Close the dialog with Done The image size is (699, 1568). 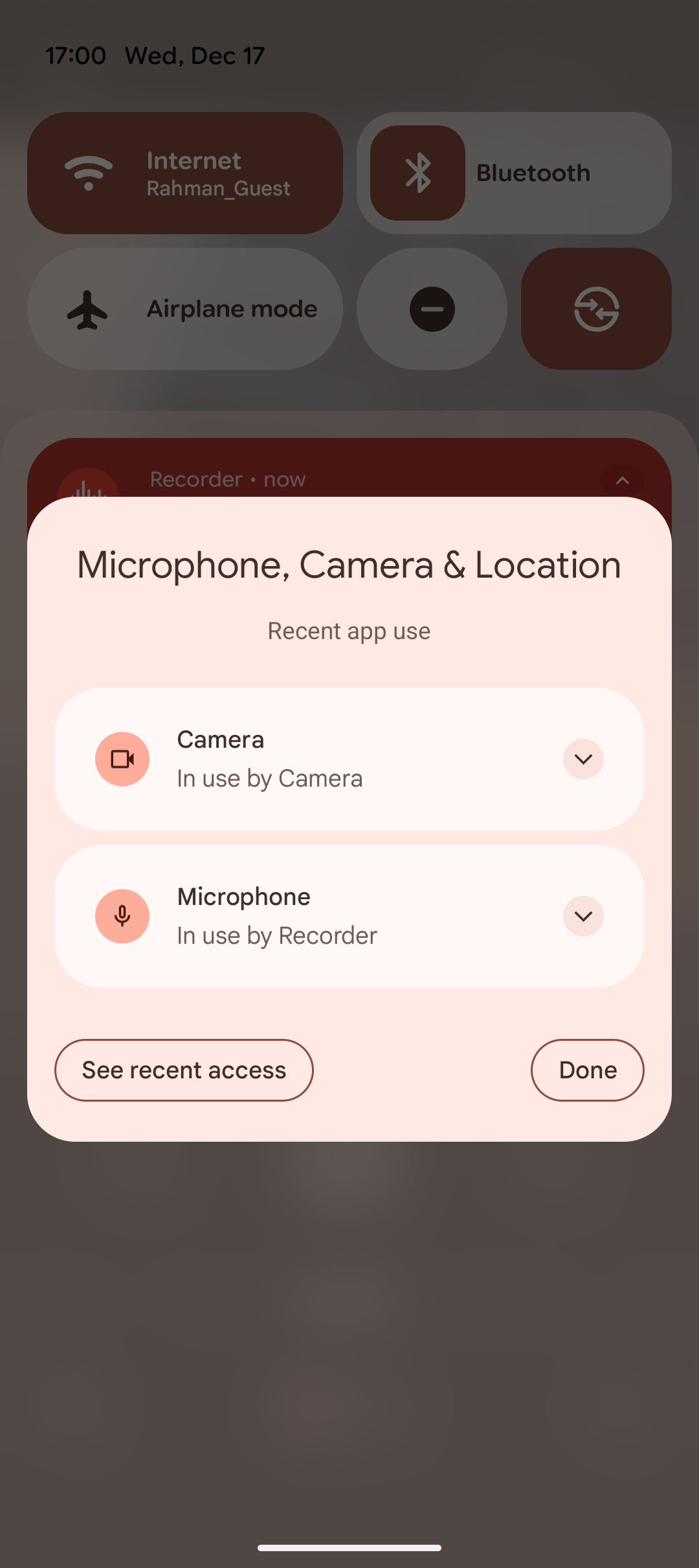(587, 1070)
